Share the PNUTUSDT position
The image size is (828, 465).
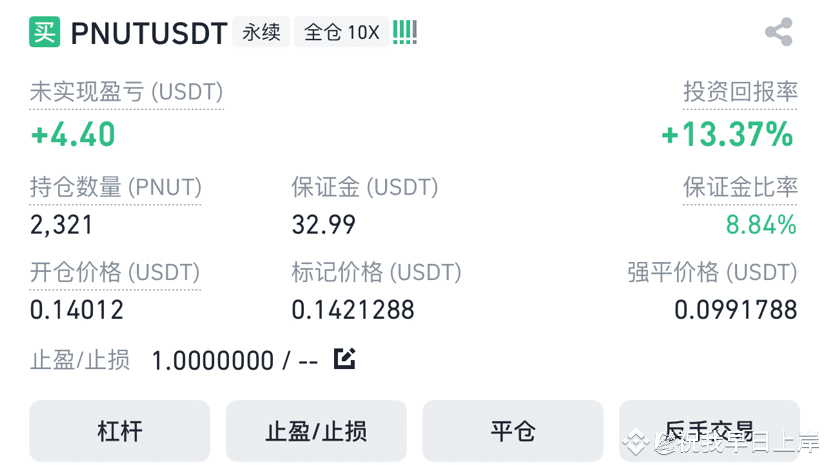click(778, 32)
